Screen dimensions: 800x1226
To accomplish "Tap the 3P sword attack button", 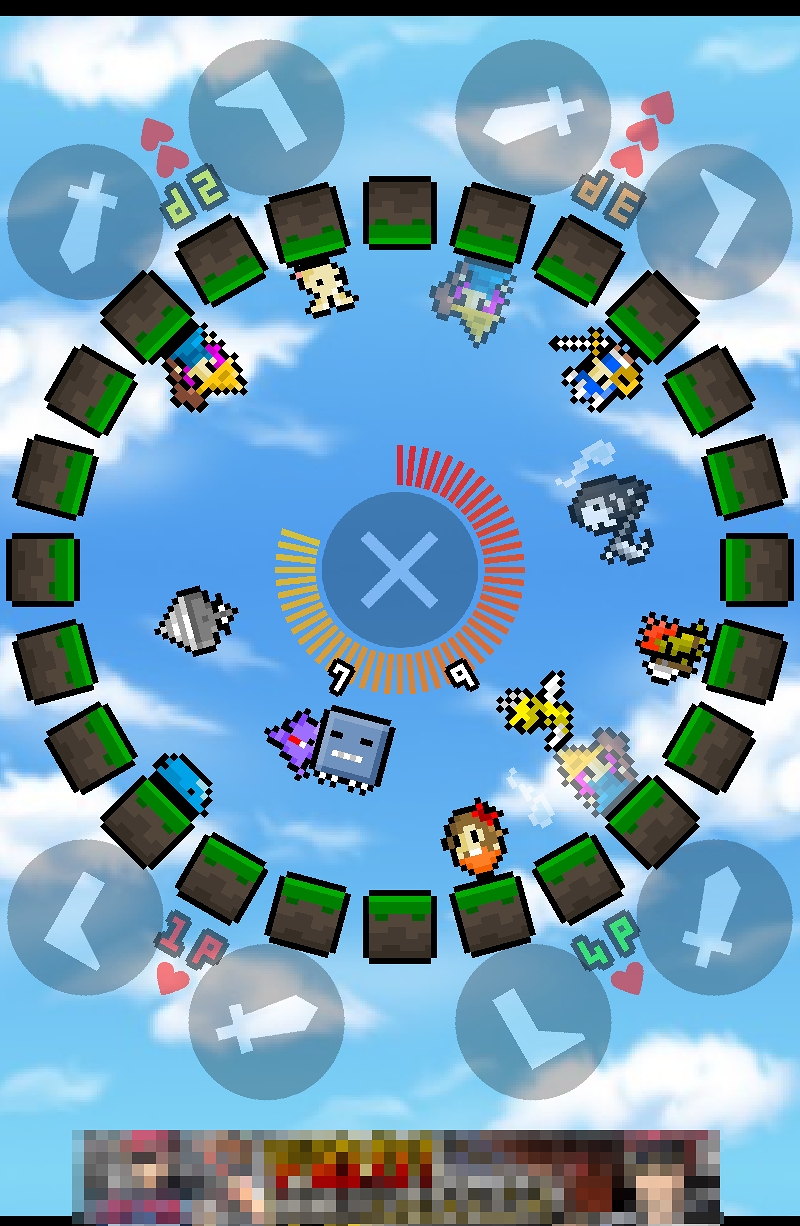I will (532, 117).
